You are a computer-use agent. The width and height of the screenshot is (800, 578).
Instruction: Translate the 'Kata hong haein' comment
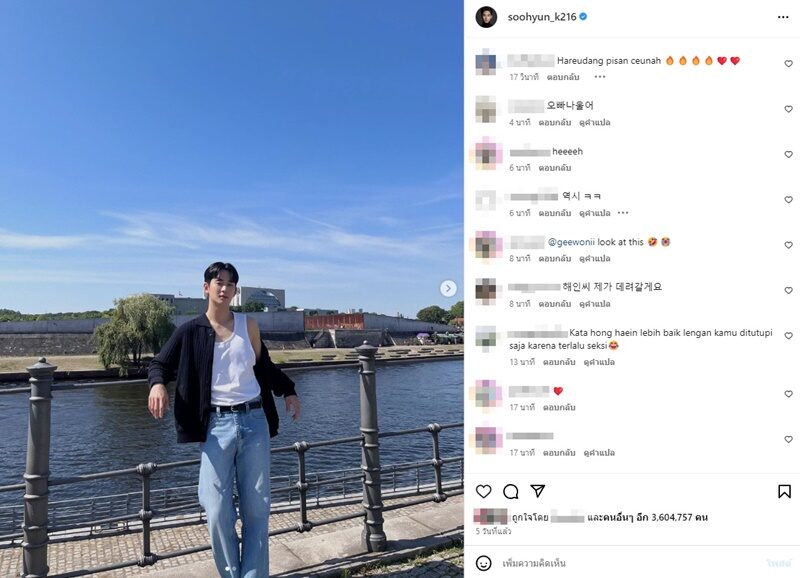point(599,362)
